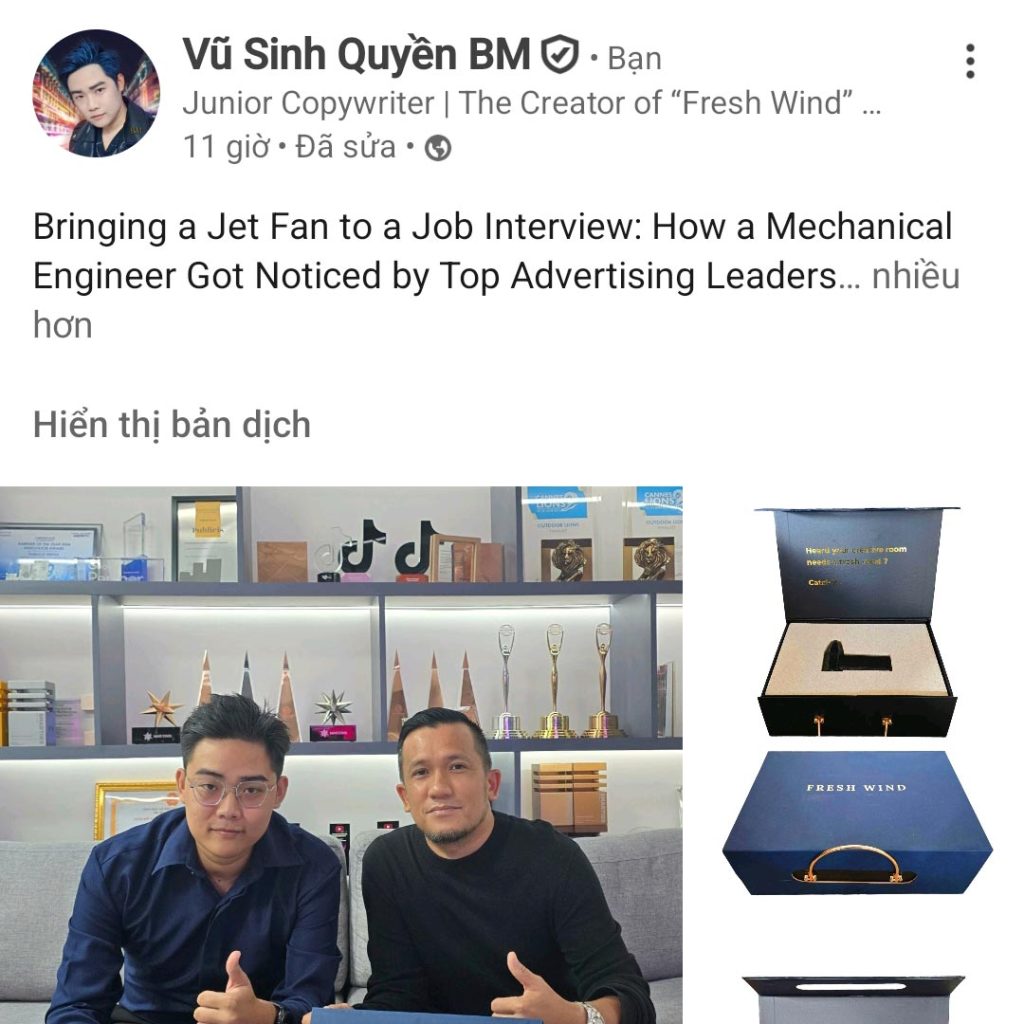
Task: Expand post text with 'nhiều hơn'
Action: click(x=914, y=276)
